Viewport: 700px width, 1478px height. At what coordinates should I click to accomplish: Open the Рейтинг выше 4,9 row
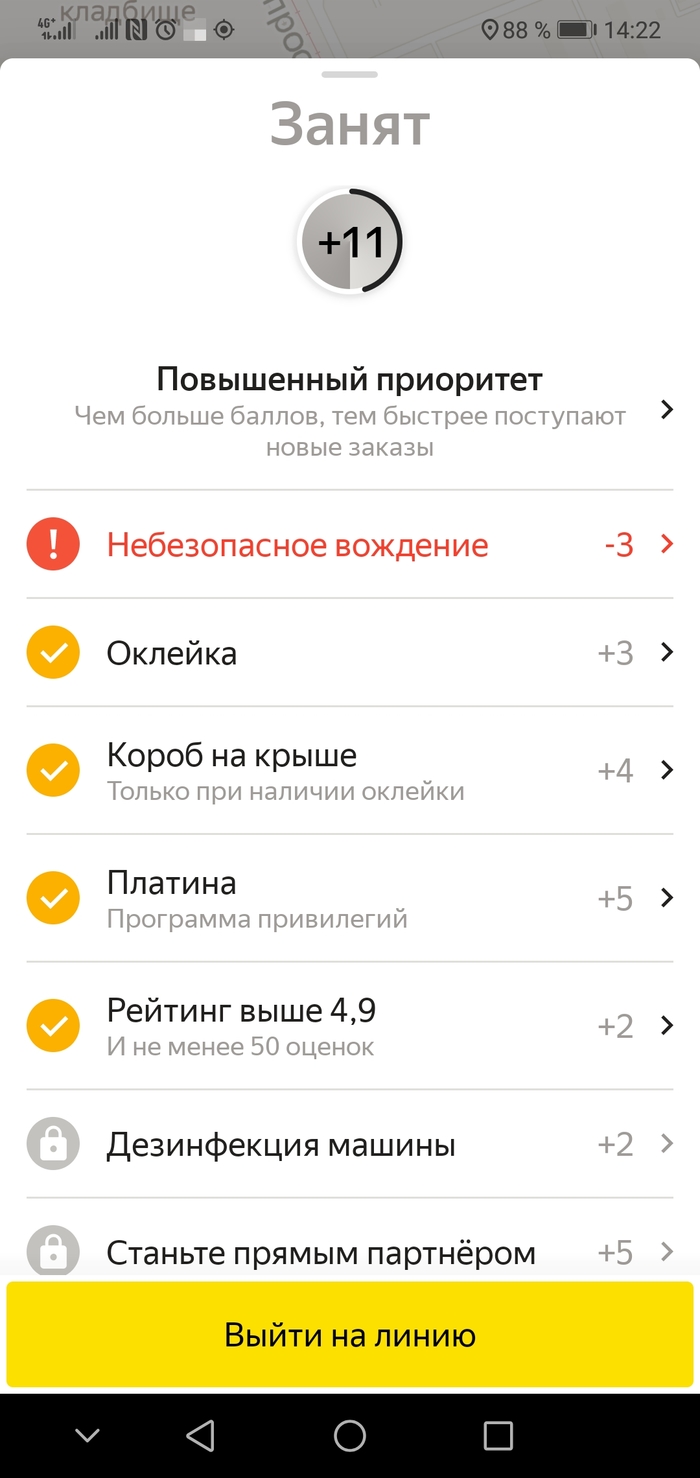coord(350,1026)
